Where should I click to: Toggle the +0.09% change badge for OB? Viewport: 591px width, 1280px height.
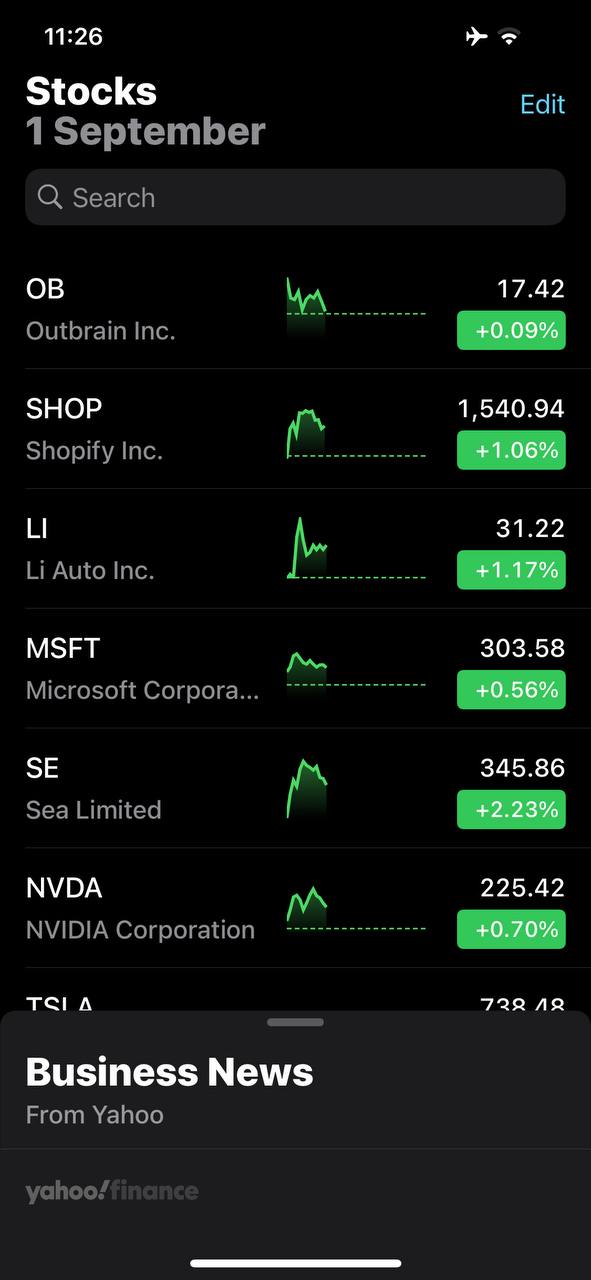511,330
